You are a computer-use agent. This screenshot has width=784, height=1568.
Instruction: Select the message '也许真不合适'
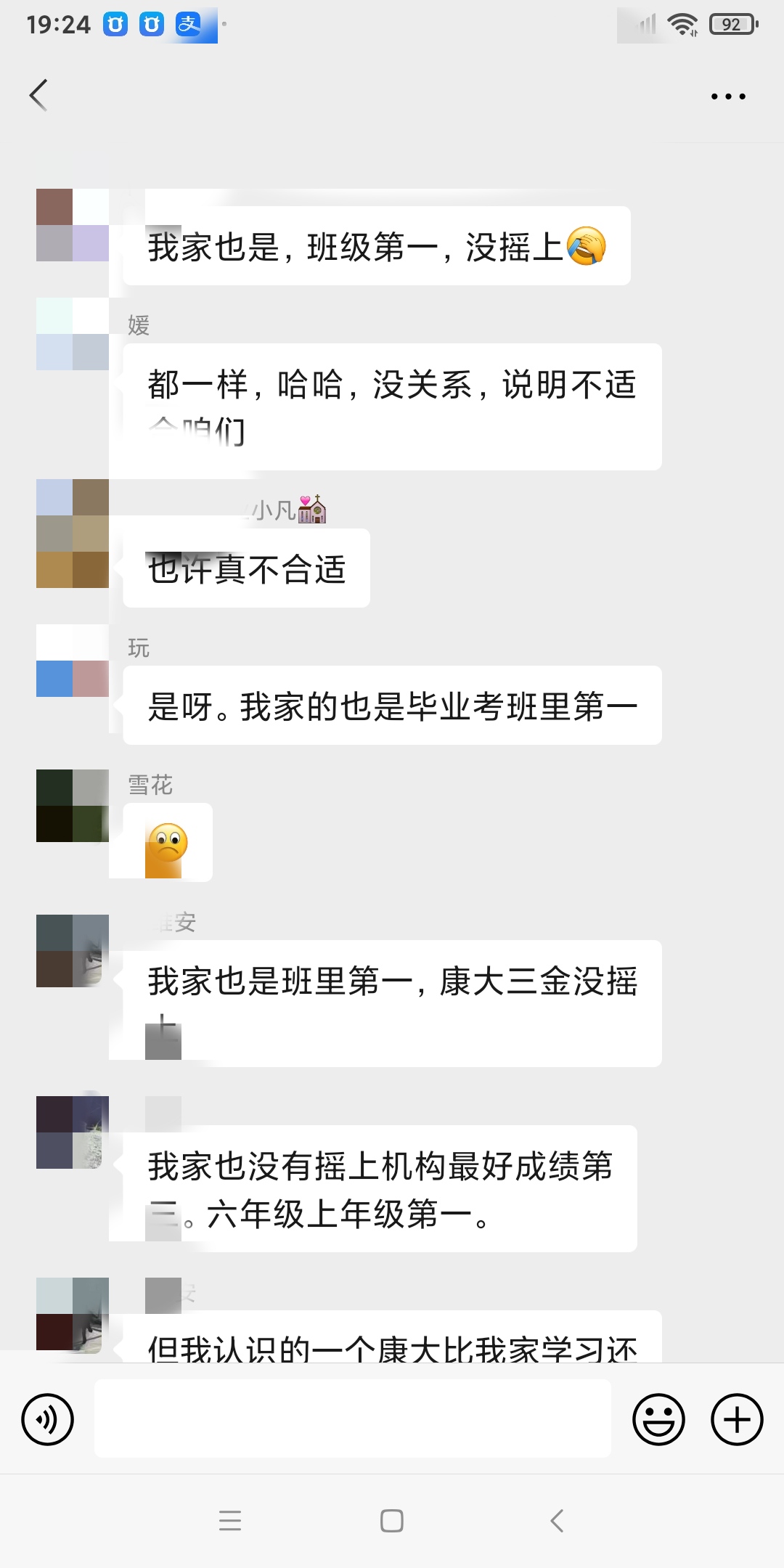(247, 568)
